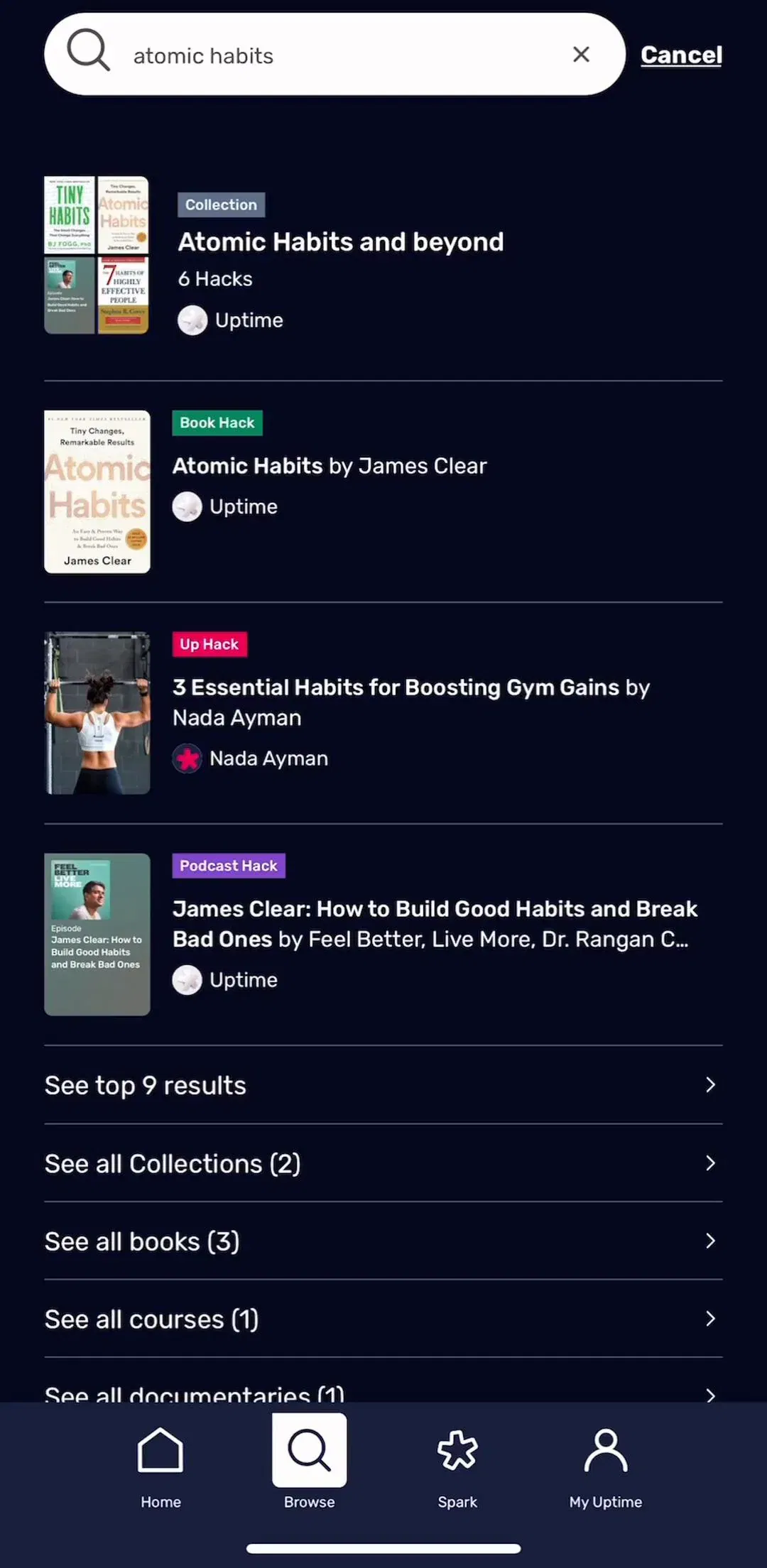Open 3 Essential Habits for Boosting Gym Gains
Viewport: 767px width, 1568px height.
[383, 713]
